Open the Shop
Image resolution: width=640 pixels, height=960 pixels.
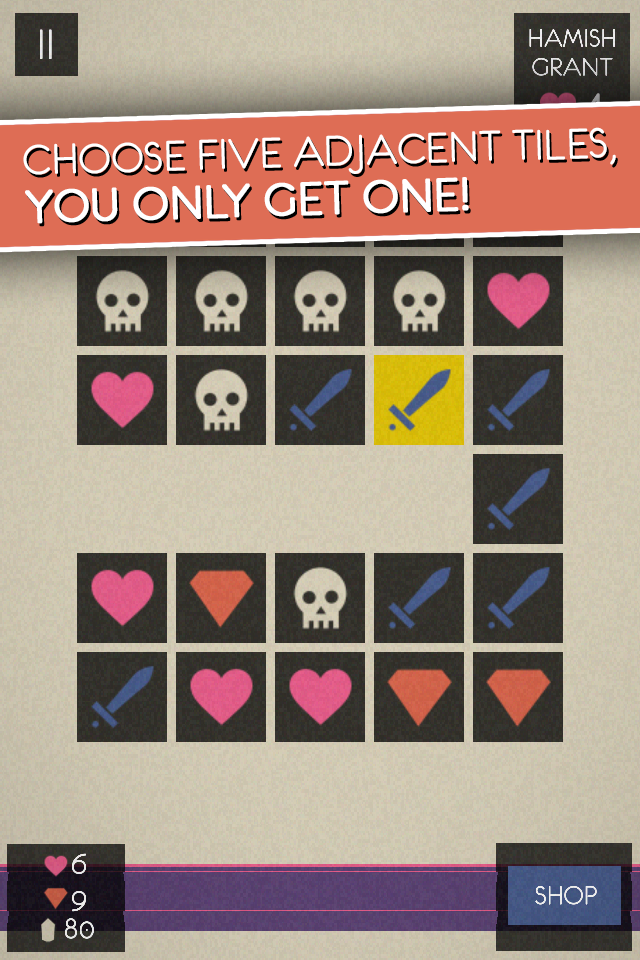(x=565, y=895)
